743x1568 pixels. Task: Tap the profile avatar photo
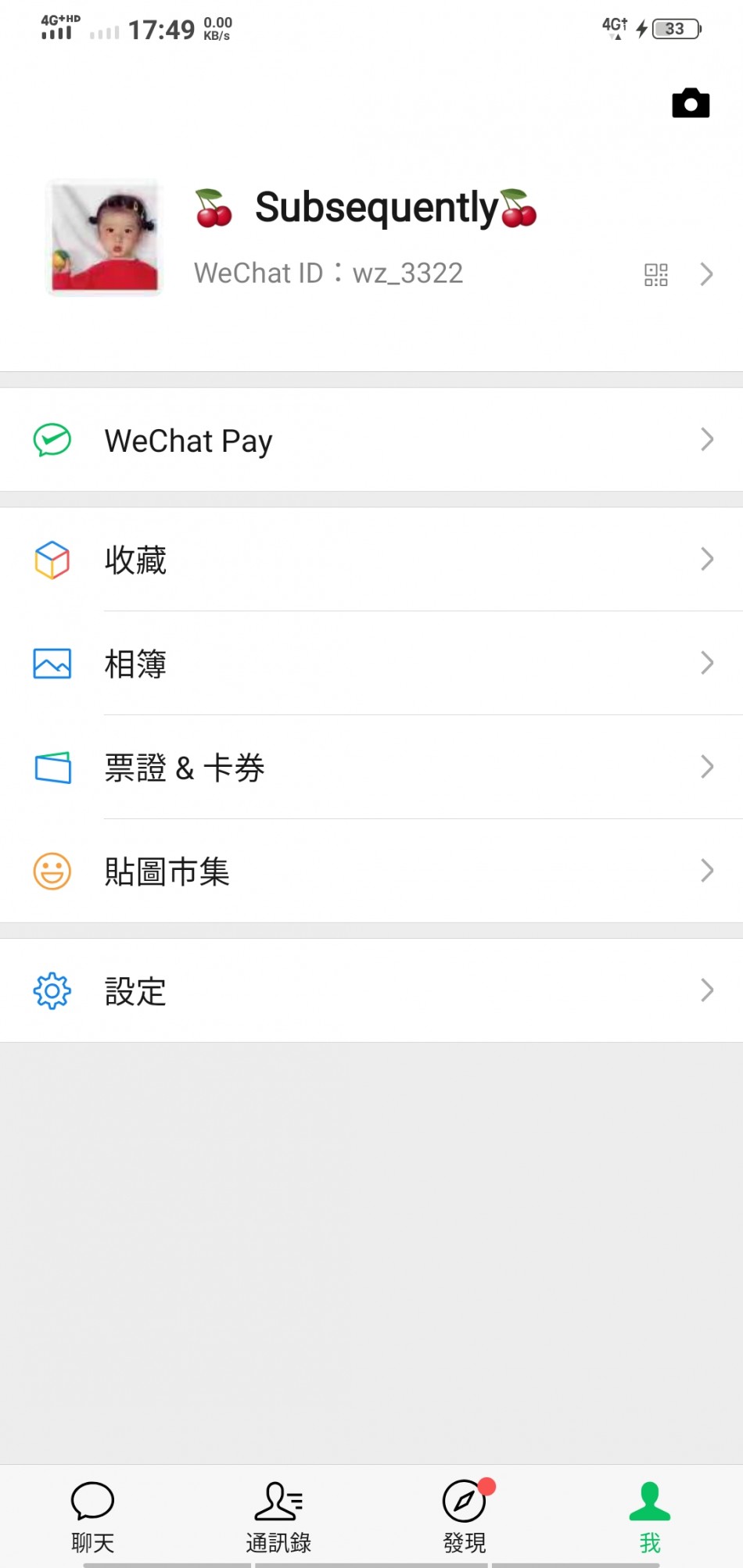click(x=104, y=238)
